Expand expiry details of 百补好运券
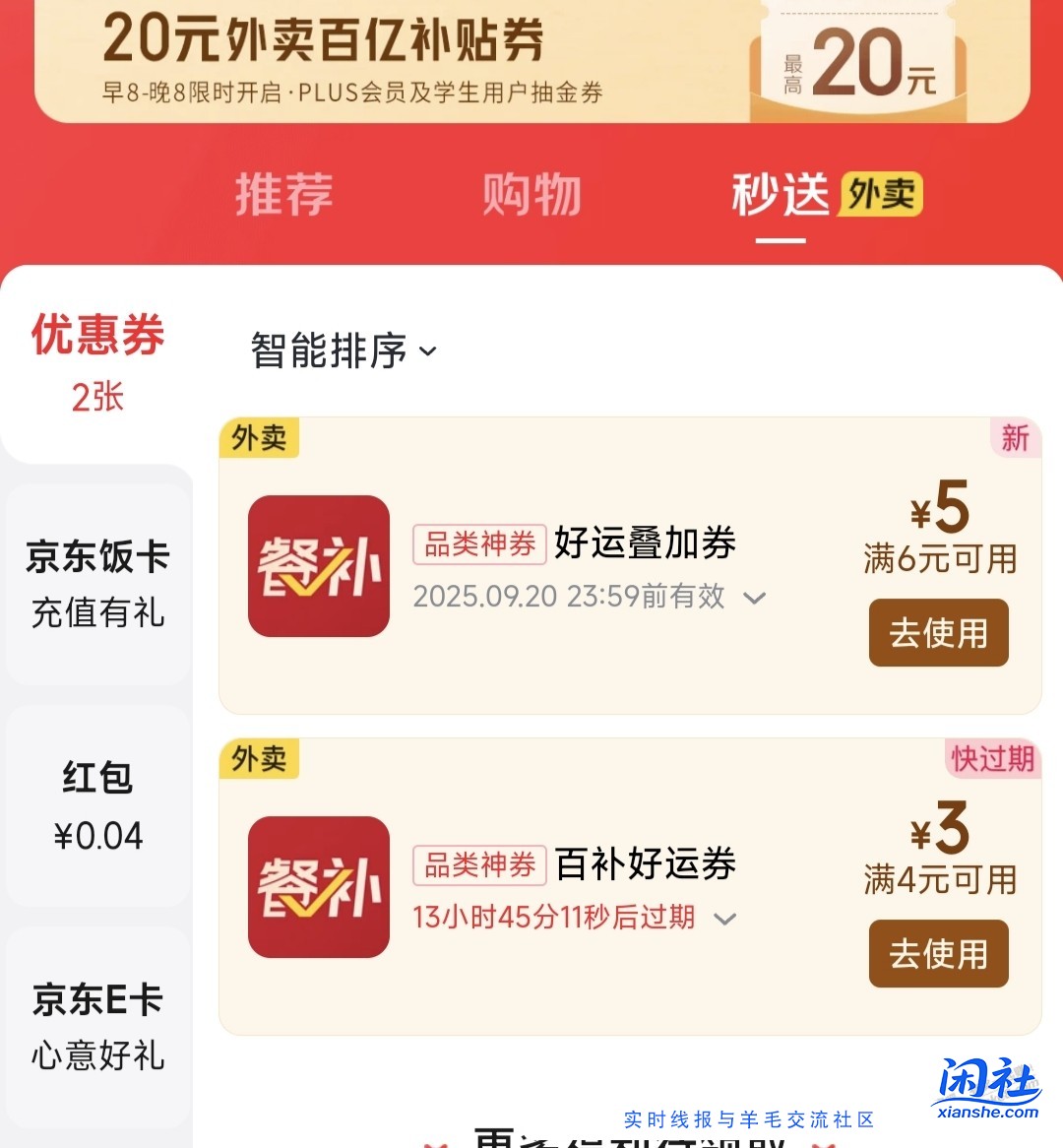1063x1148 pixels. click(725, 919)
